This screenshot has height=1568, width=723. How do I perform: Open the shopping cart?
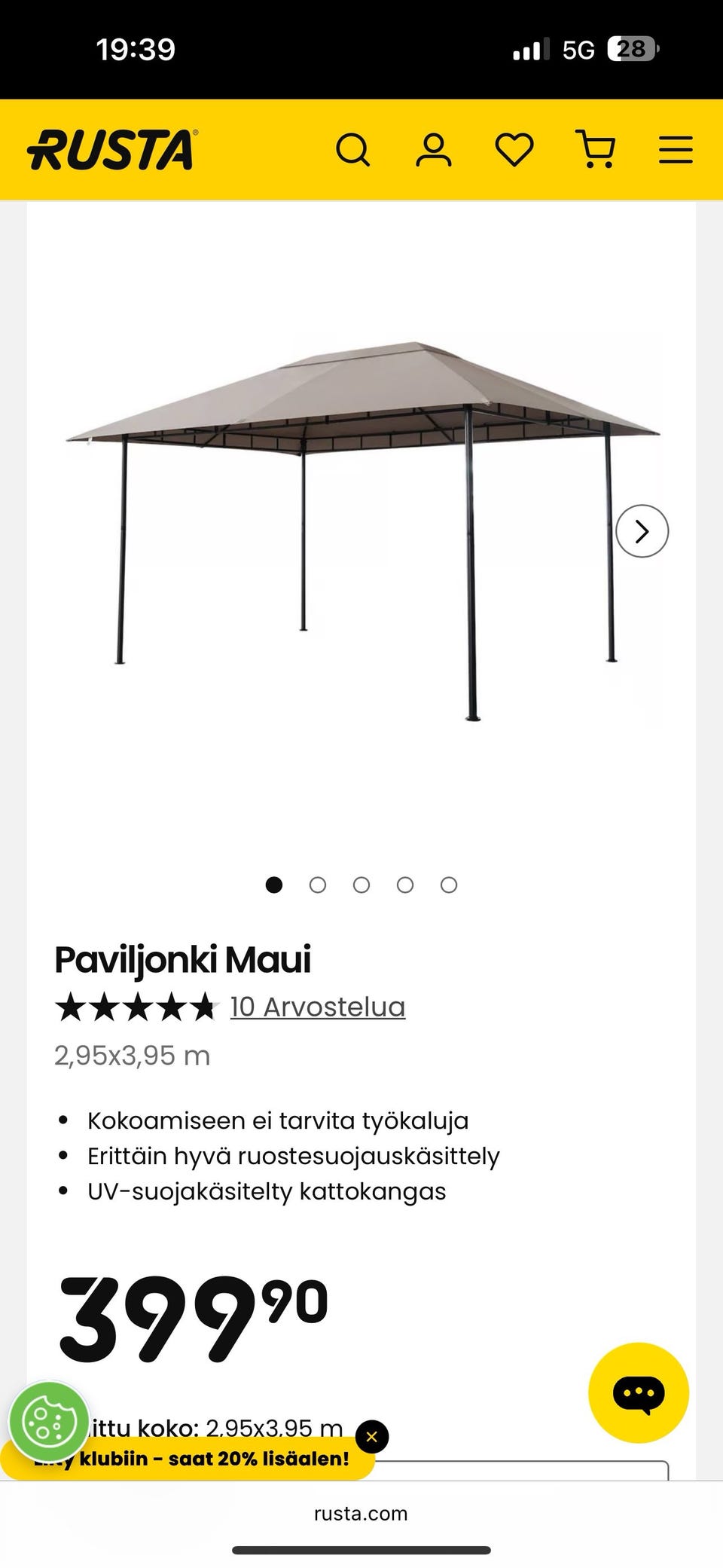click(596, 150)
